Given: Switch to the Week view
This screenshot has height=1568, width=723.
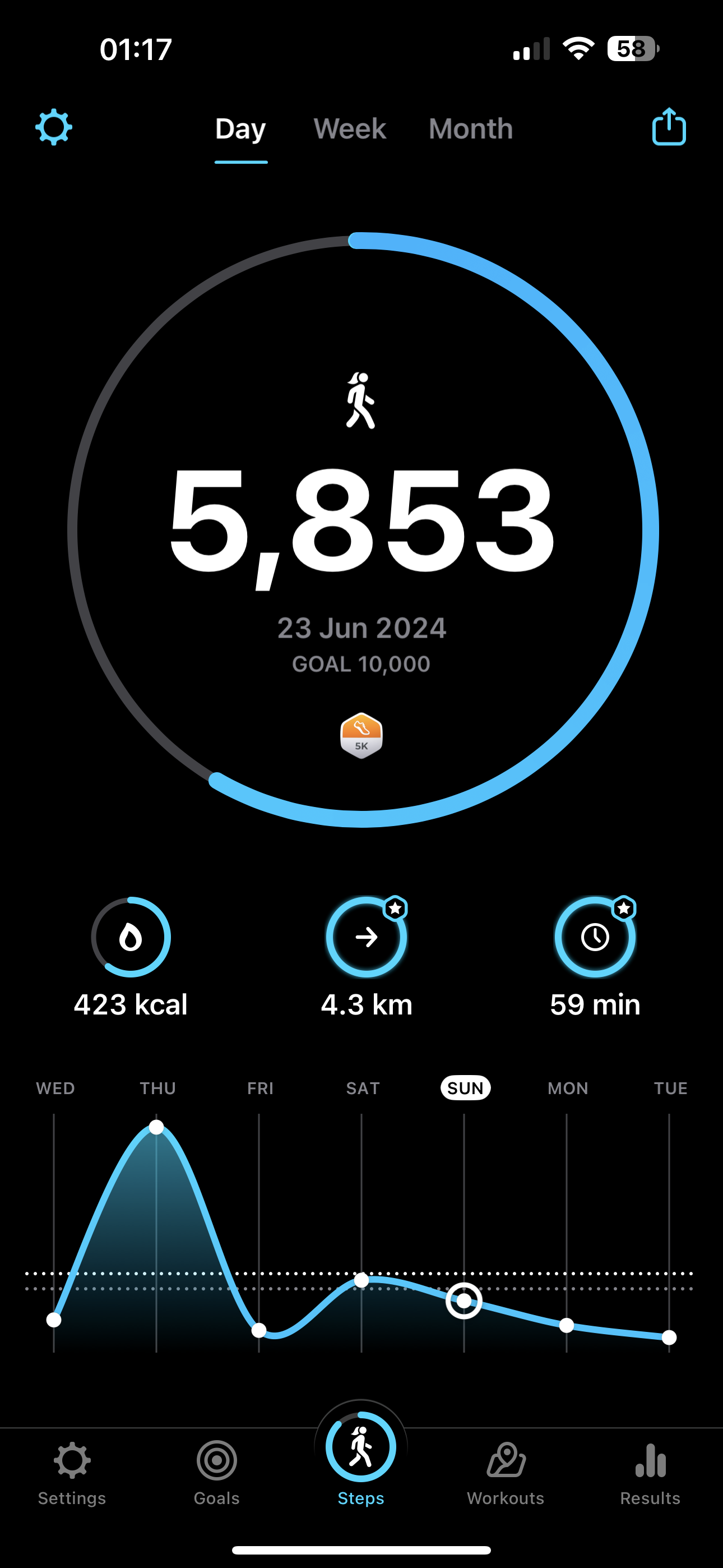Looking at the screenshot, I should coord(349,129).
